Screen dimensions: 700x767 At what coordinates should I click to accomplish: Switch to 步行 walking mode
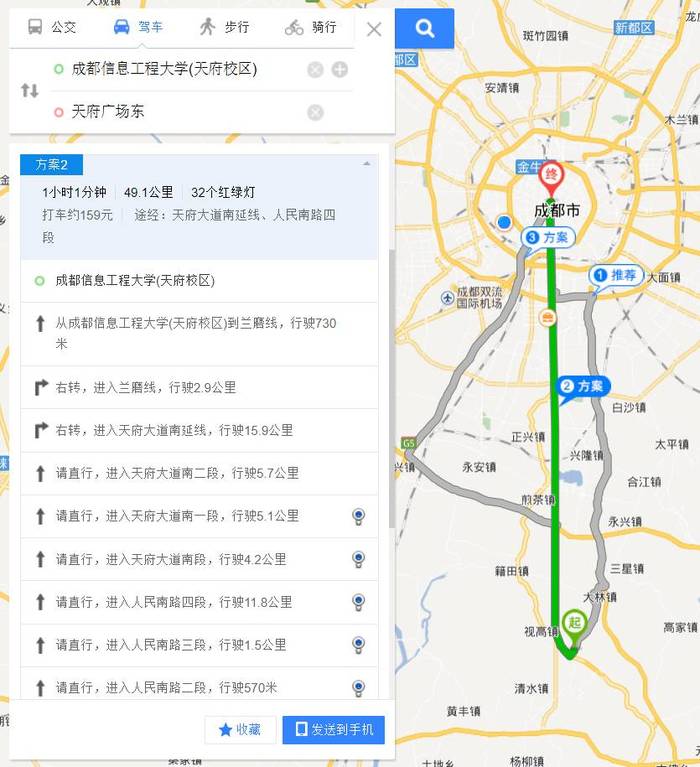(224, 27)
